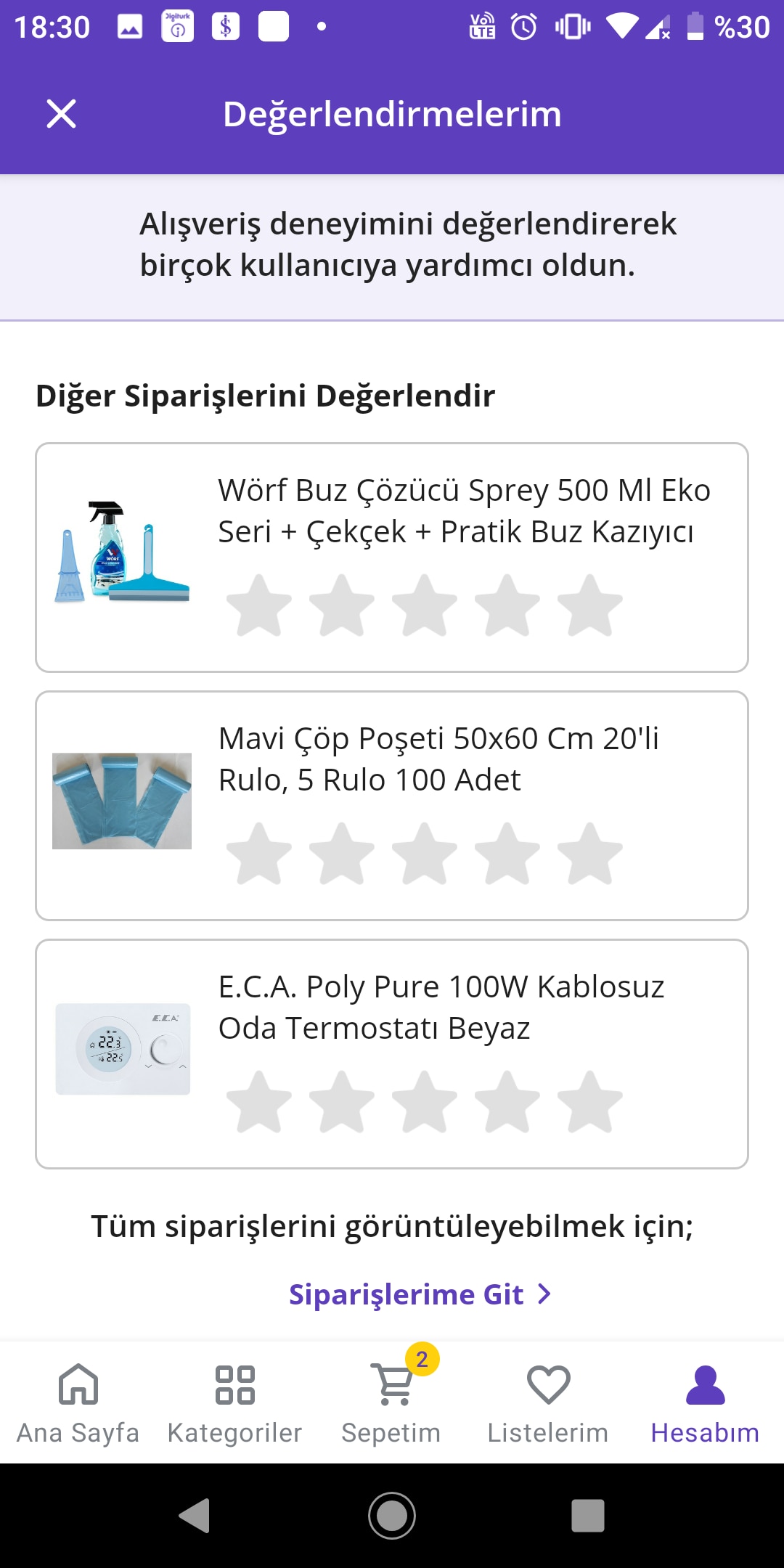Select the Hesabım tab

(705, 1402)
